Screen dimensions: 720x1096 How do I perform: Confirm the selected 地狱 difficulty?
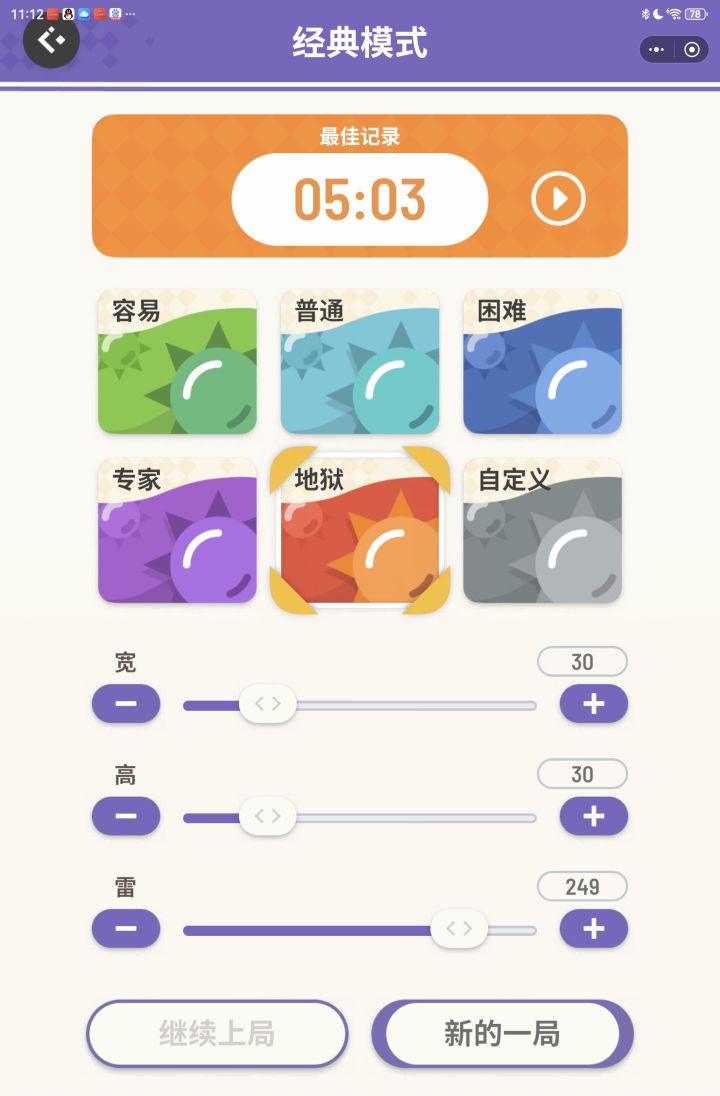tap(359, 530)
